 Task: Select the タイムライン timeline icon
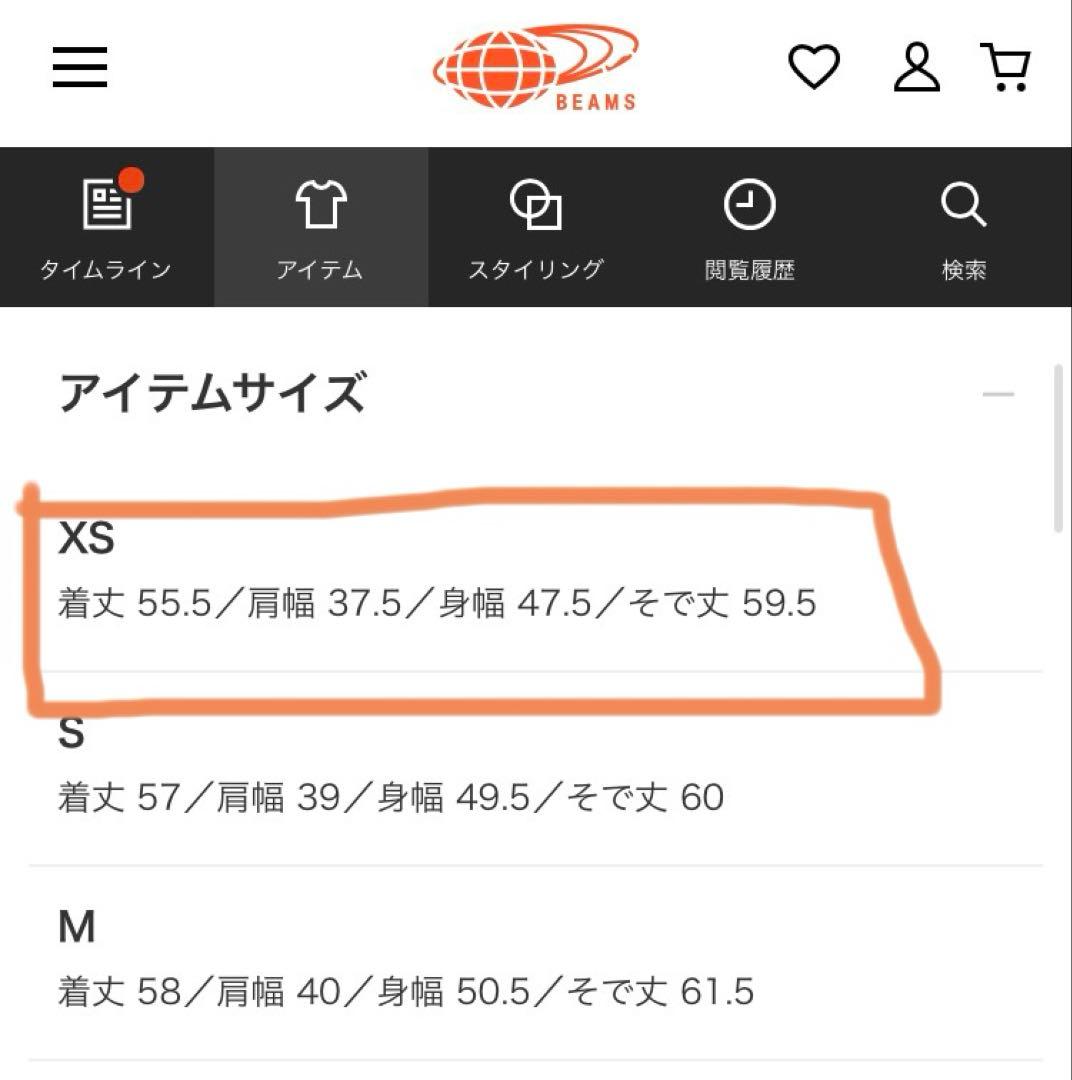(106, 204)
